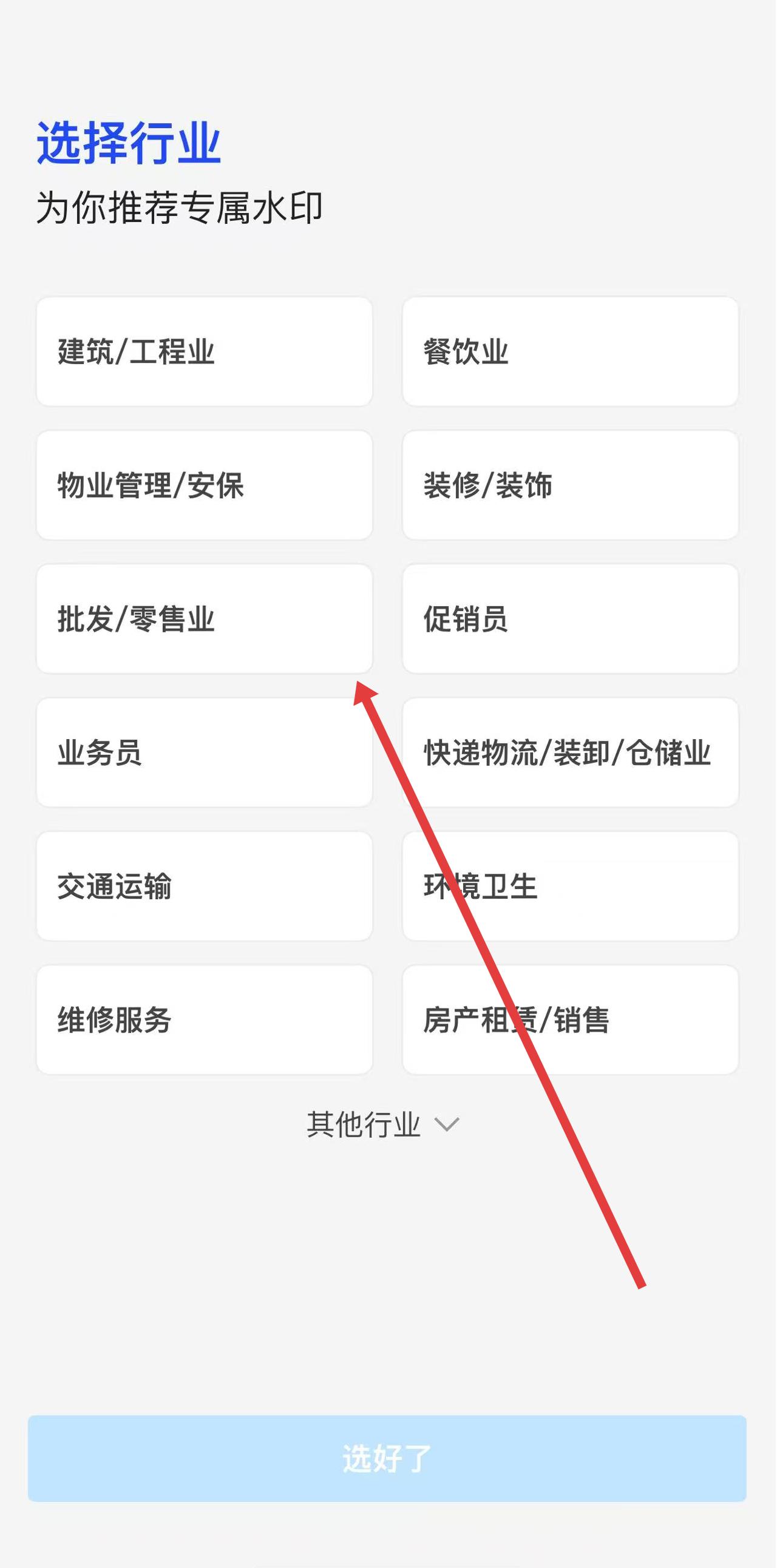The width and height of the screenshot is (777, 1568).
Task: Choose 交通运输 industry
Action: [205, 887]
